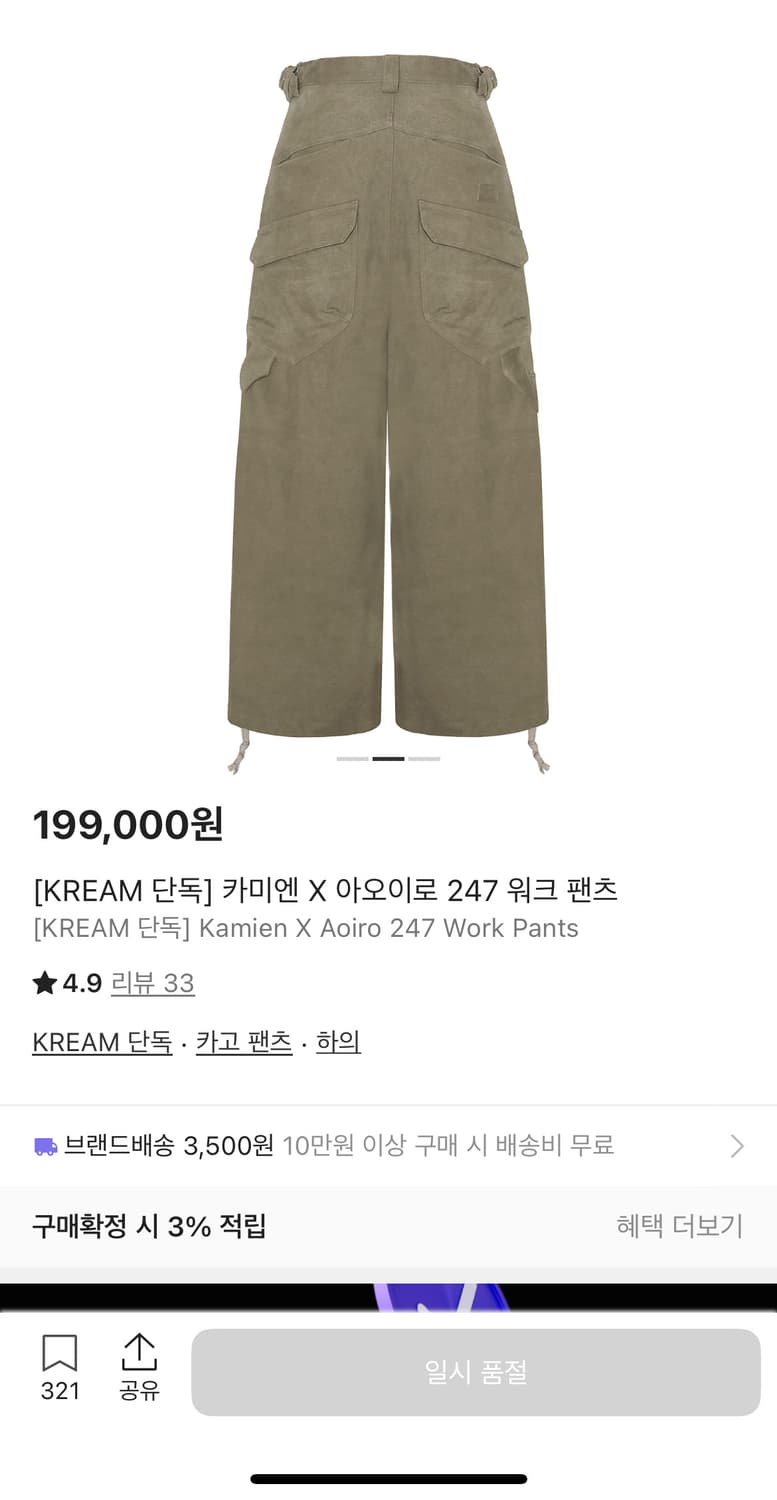Tap the product image of the pants
Viewport: 777px width, 1500px height.
click(x=388, y=400)
